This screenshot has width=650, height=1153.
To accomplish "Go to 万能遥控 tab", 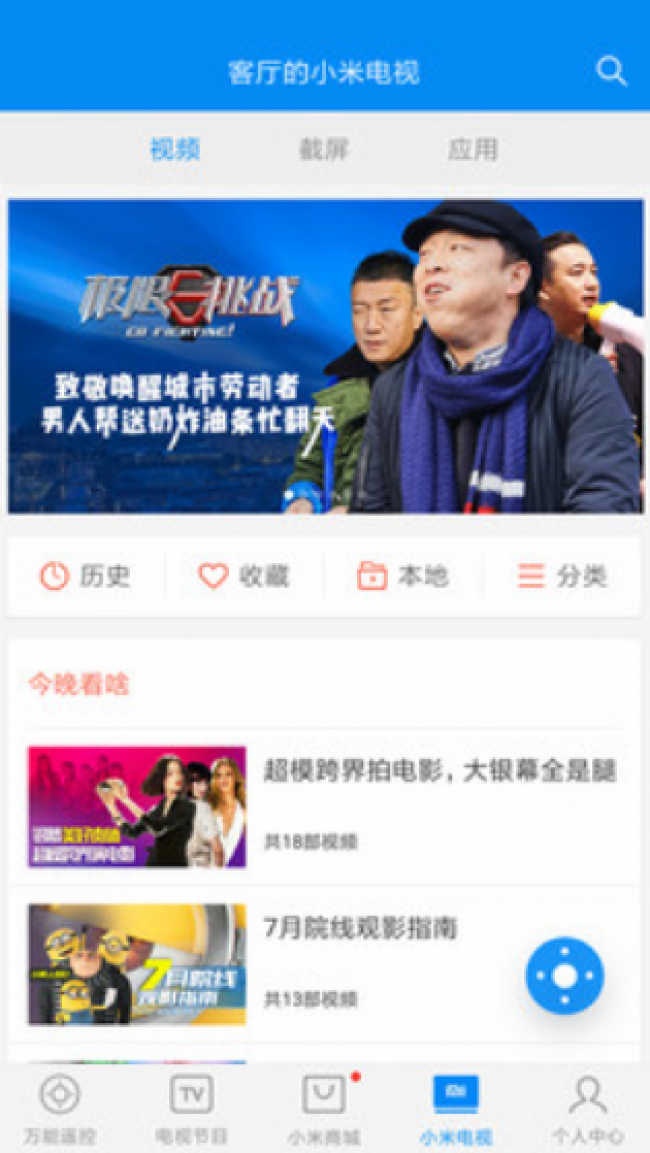I will pyautogui.click(x=60, y=1108).
